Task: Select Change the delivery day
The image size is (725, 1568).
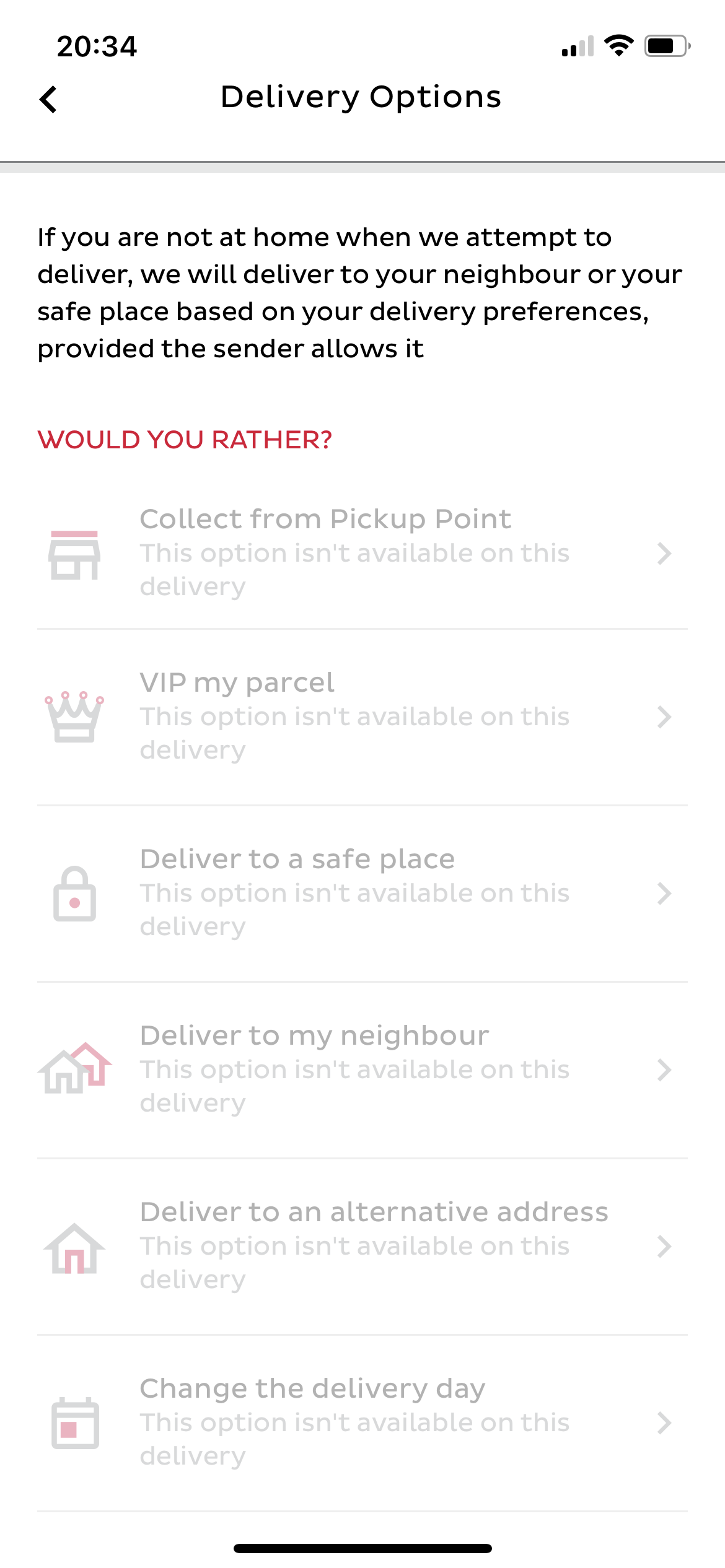Action: (362, 1422)
